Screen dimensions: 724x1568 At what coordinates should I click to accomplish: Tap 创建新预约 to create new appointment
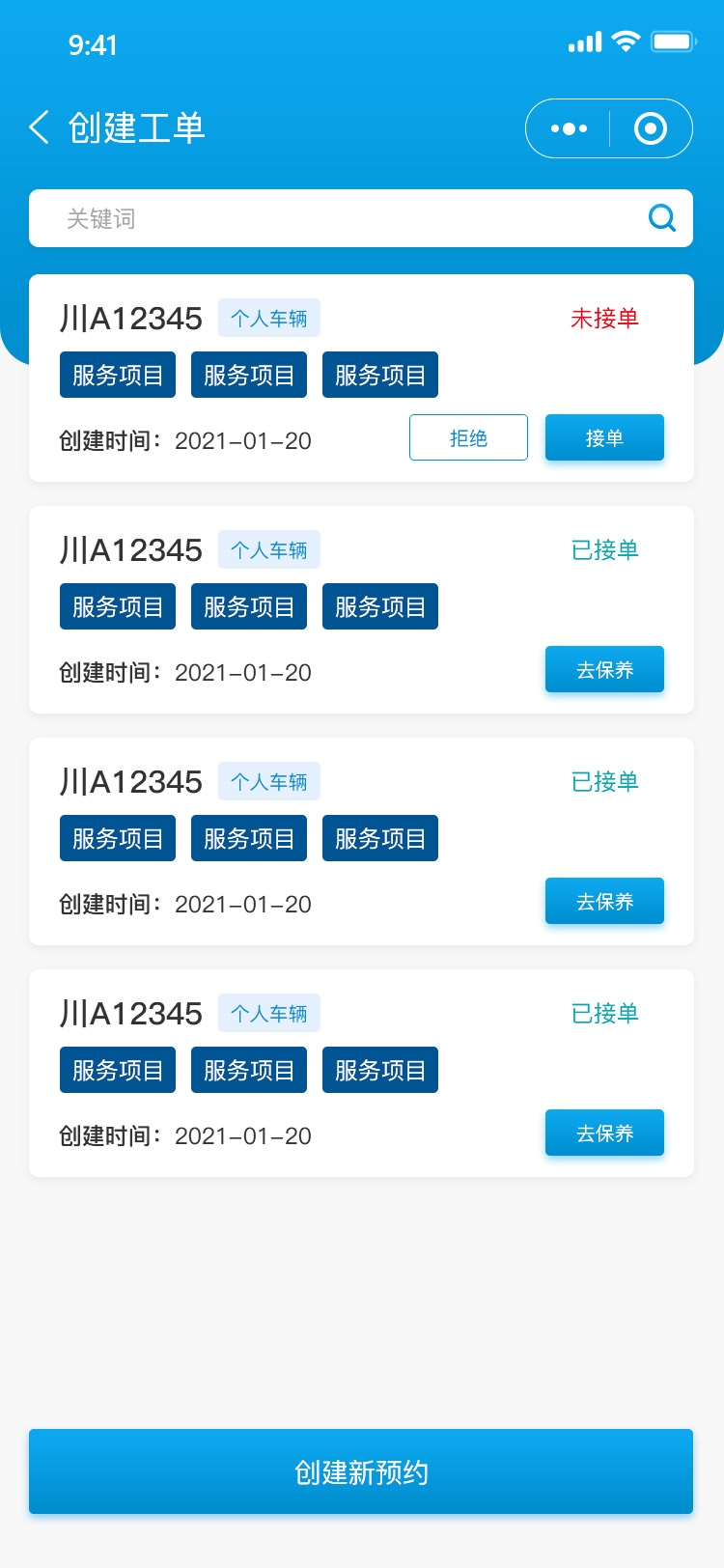point(361,1471)
